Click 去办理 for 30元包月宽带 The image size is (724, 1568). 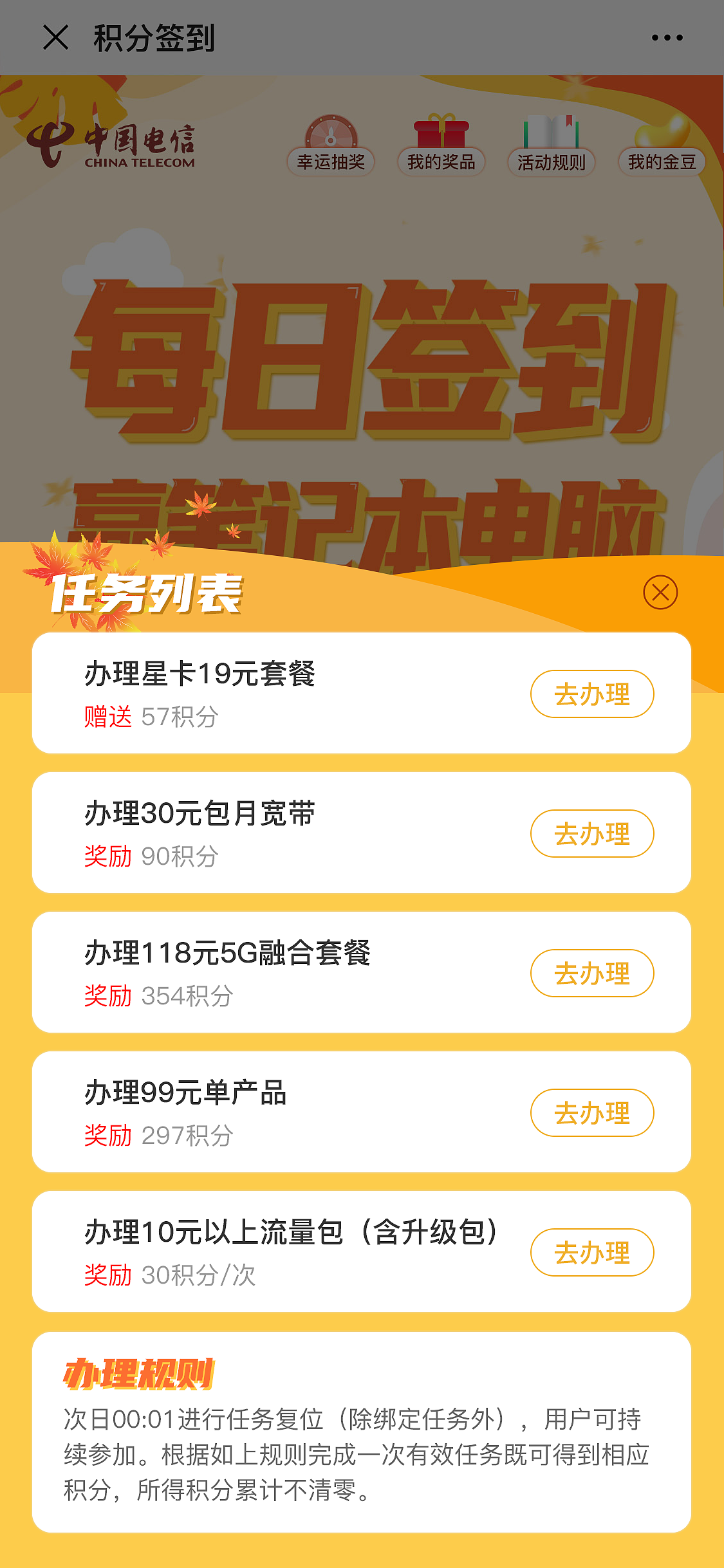591,833
